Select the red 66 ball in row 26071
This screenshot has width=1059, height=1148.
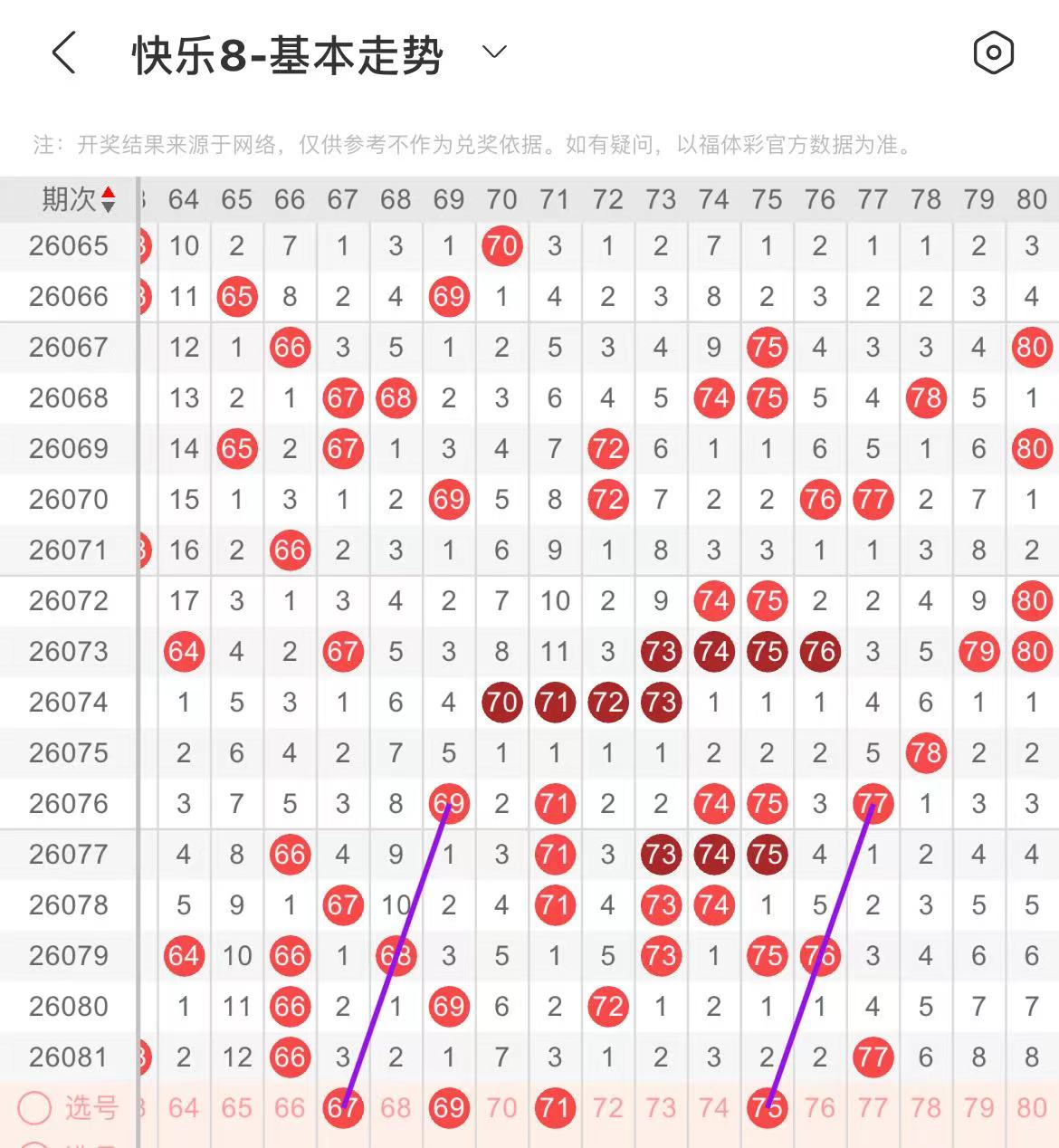tap(290, 550)
